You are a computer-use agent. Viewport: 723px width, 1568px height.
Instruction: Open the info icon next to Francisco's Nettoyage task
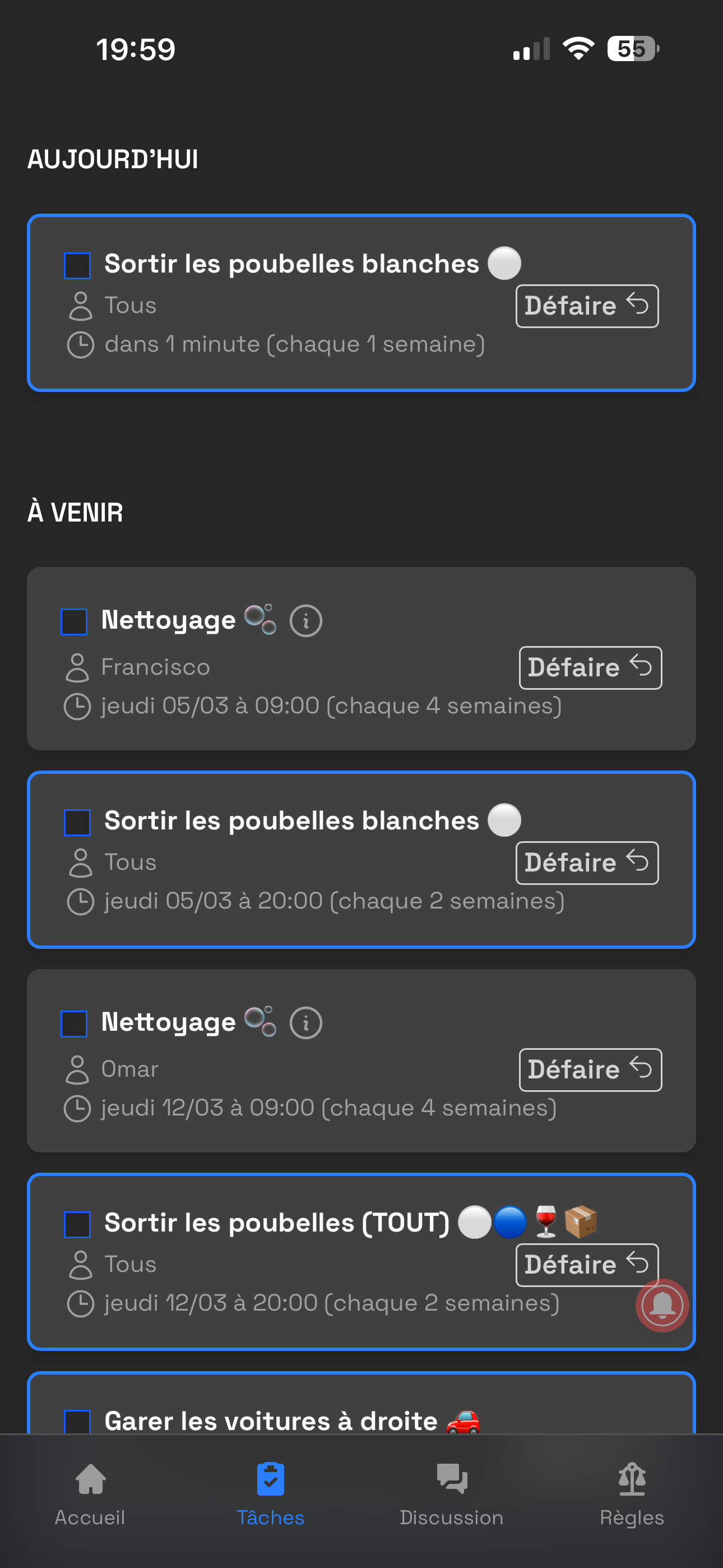[x=306, y=620]
